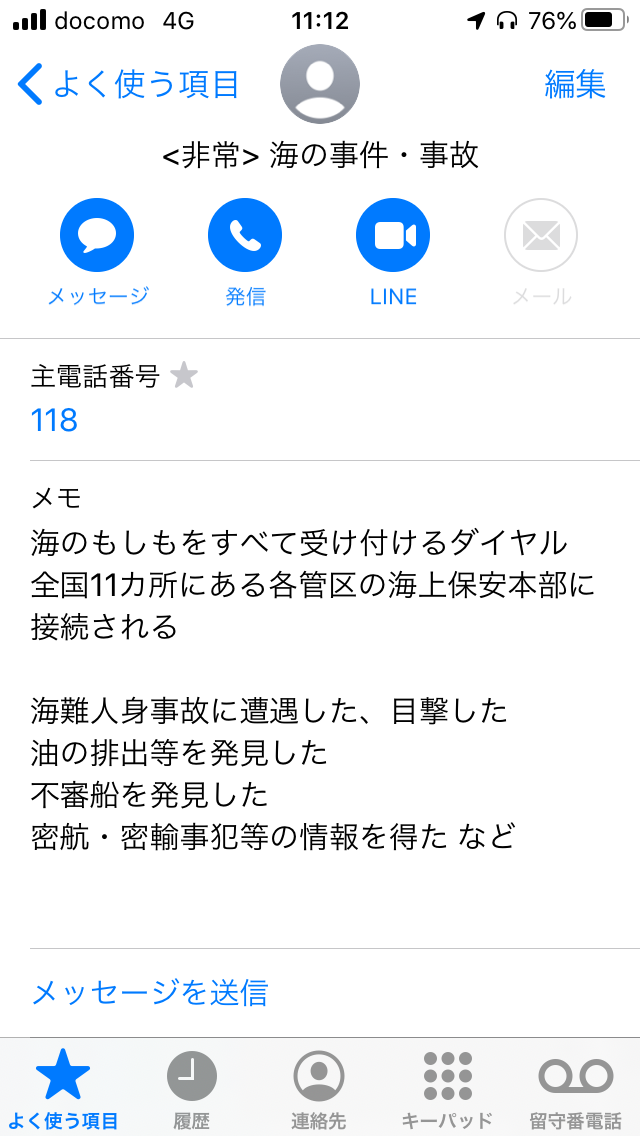Go back to よく使う項目 list
Viewport: 640px width, 1136px height.
point(128,84)
